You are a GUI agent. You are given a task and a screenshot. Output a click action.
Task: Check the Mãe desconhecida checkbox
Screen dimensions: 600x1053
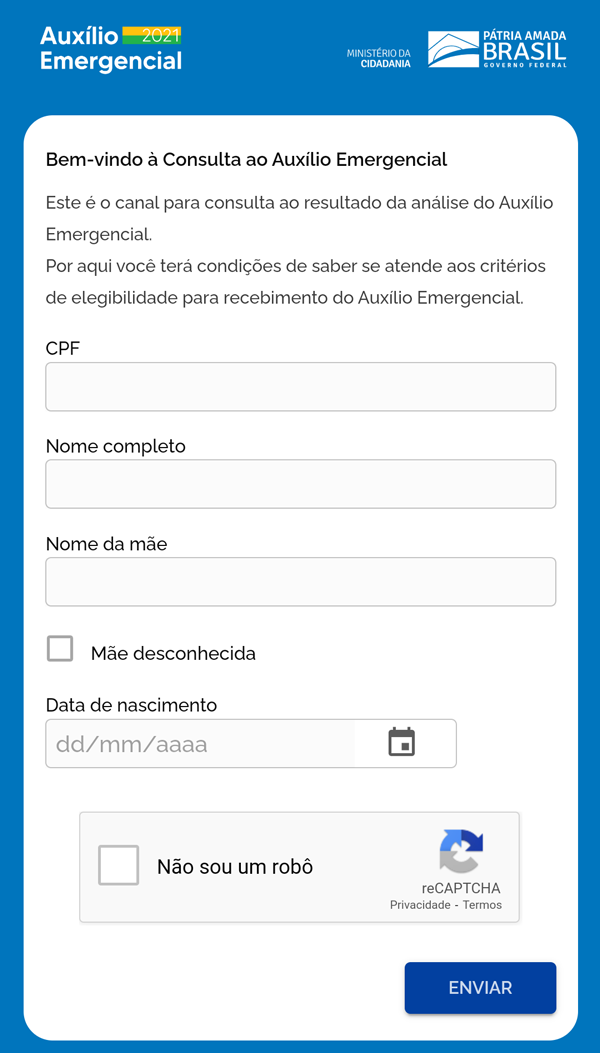[60, 649]
